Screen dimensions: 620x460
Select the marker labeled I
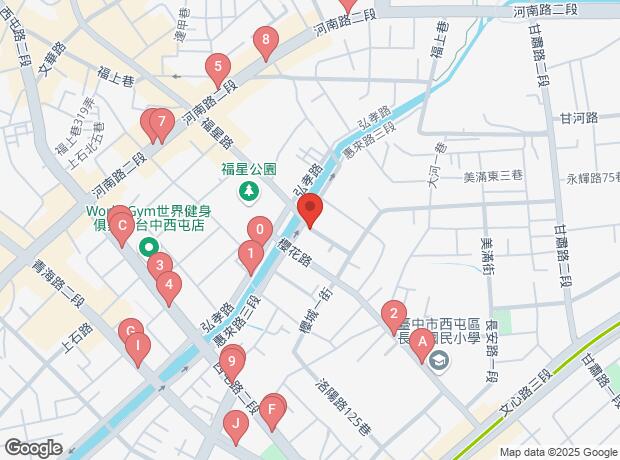click(x=138, y=346)
